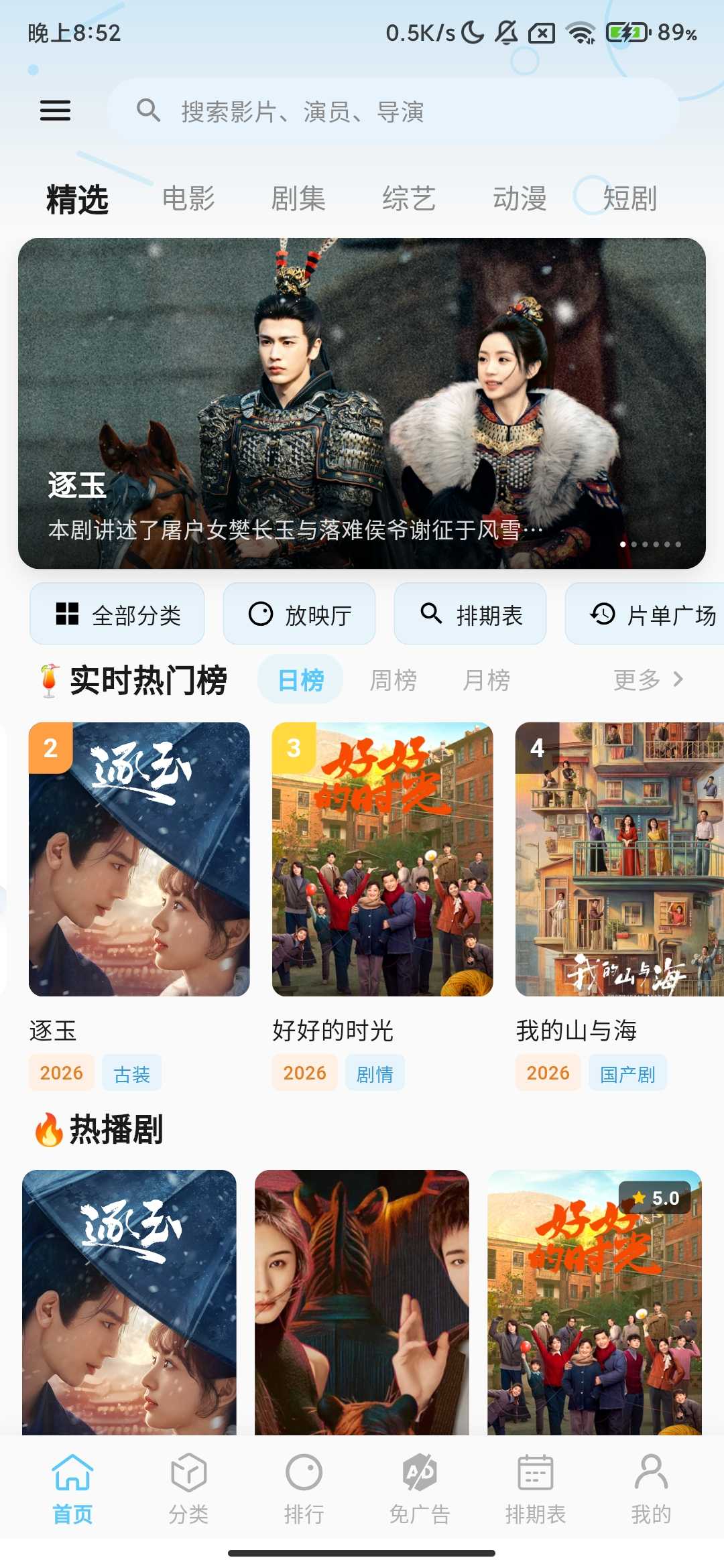Screen dimensions: 724x1568
Task: Go to the 短剧 top tab
Action: click(x=629, y=199)
